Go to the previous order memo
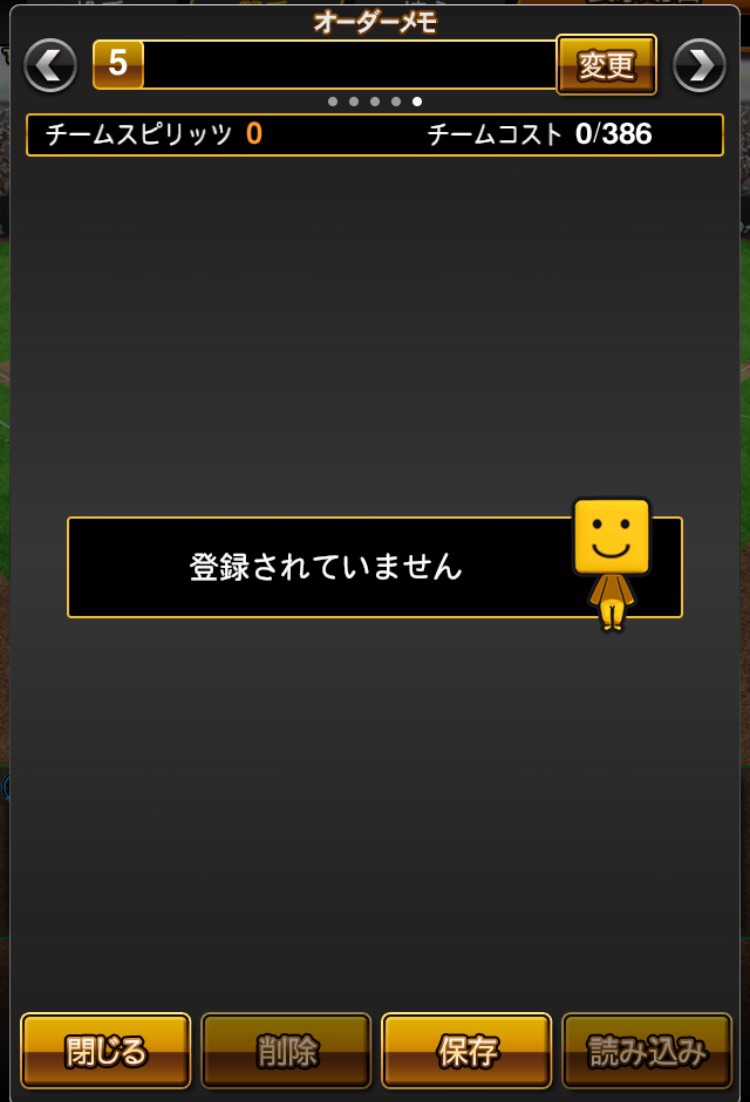 click(50, 66)
